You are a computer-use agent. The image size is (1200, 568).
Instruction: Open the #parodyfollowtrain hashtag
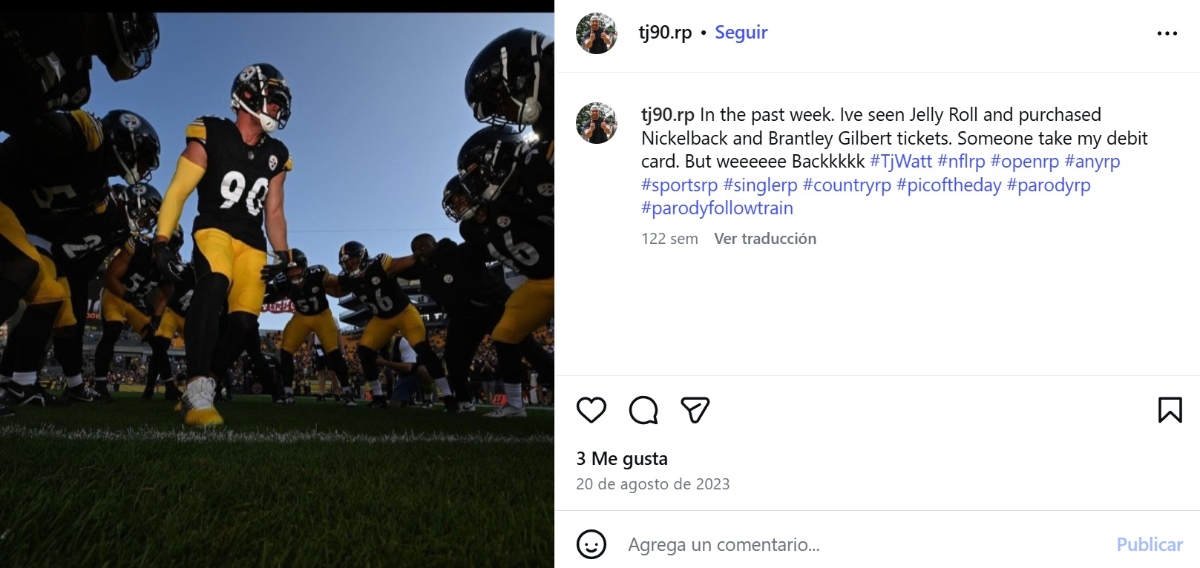point(717,208)
